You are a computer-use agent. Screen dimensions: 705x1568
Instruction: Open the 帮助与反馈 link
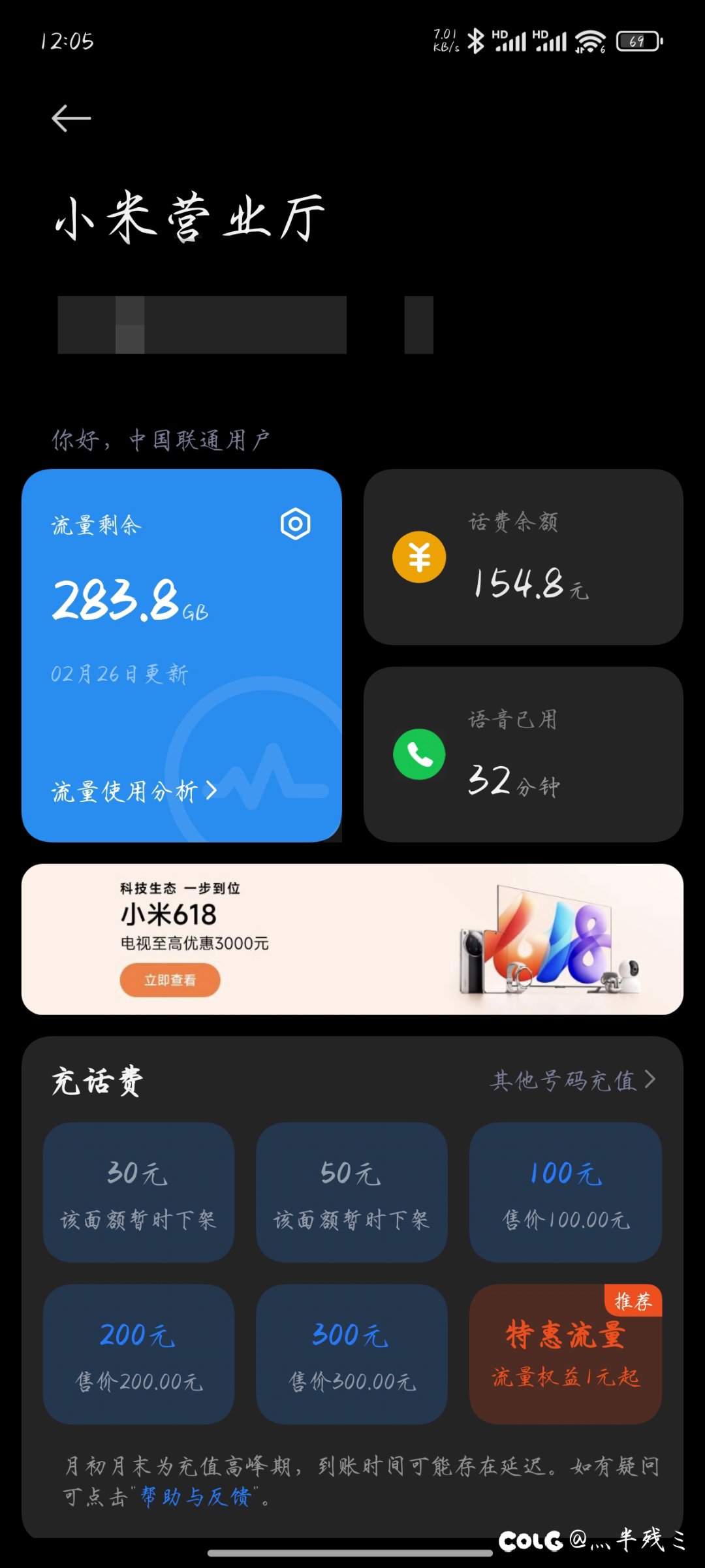click(x=195, y=1496)
